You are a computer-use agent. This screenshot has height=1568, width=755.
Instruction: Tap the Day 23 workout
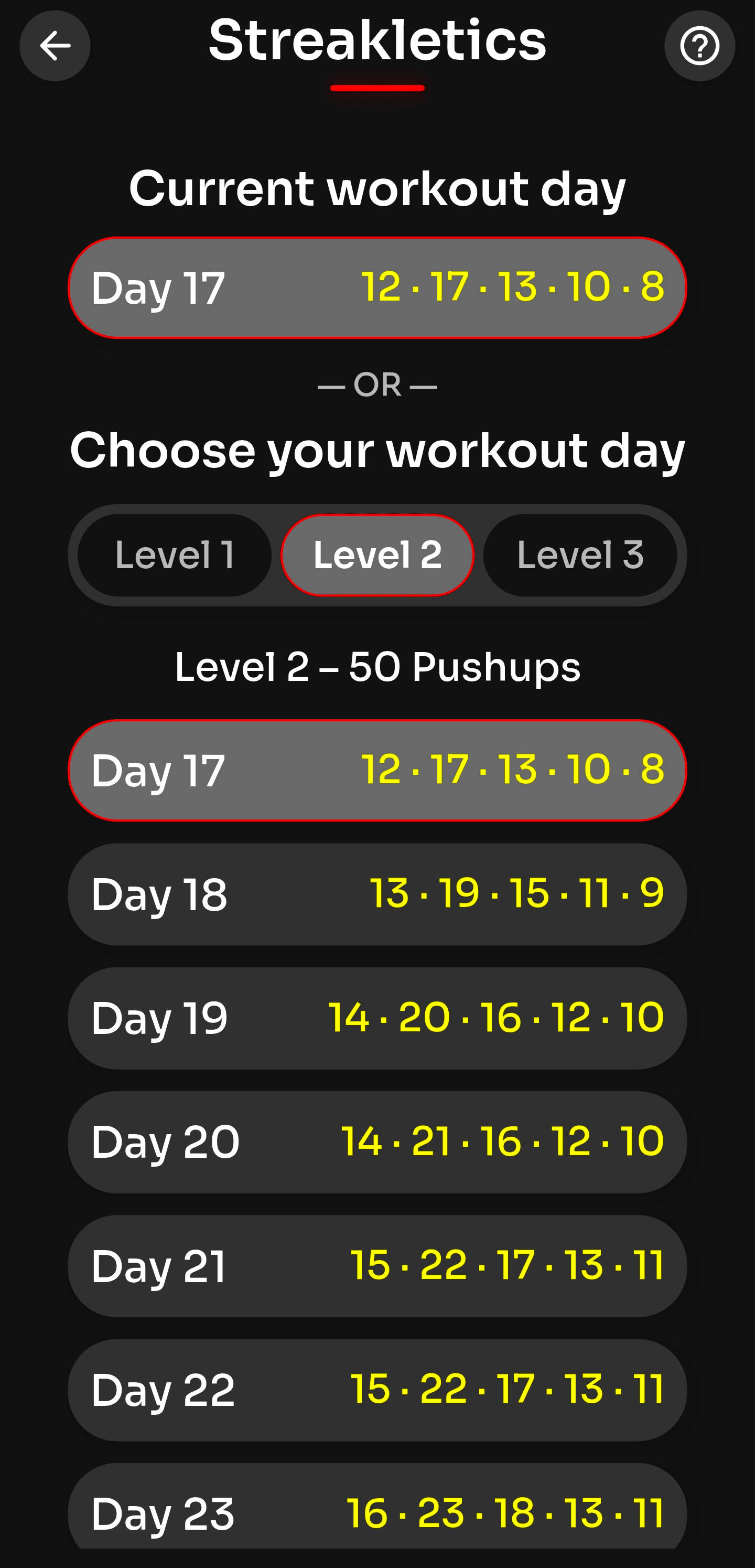(377, 1506)
